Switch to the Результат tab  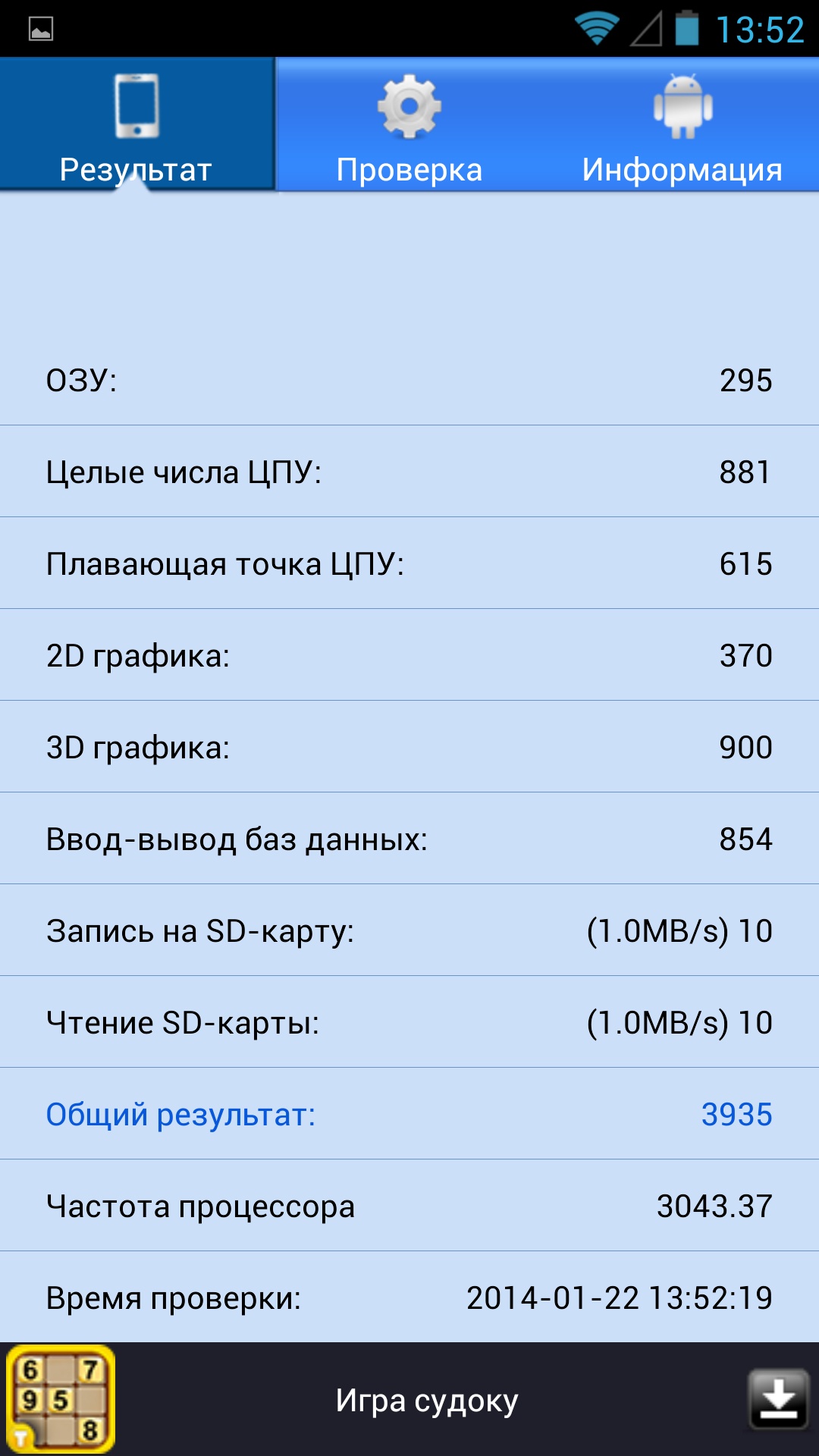[136, 125]
